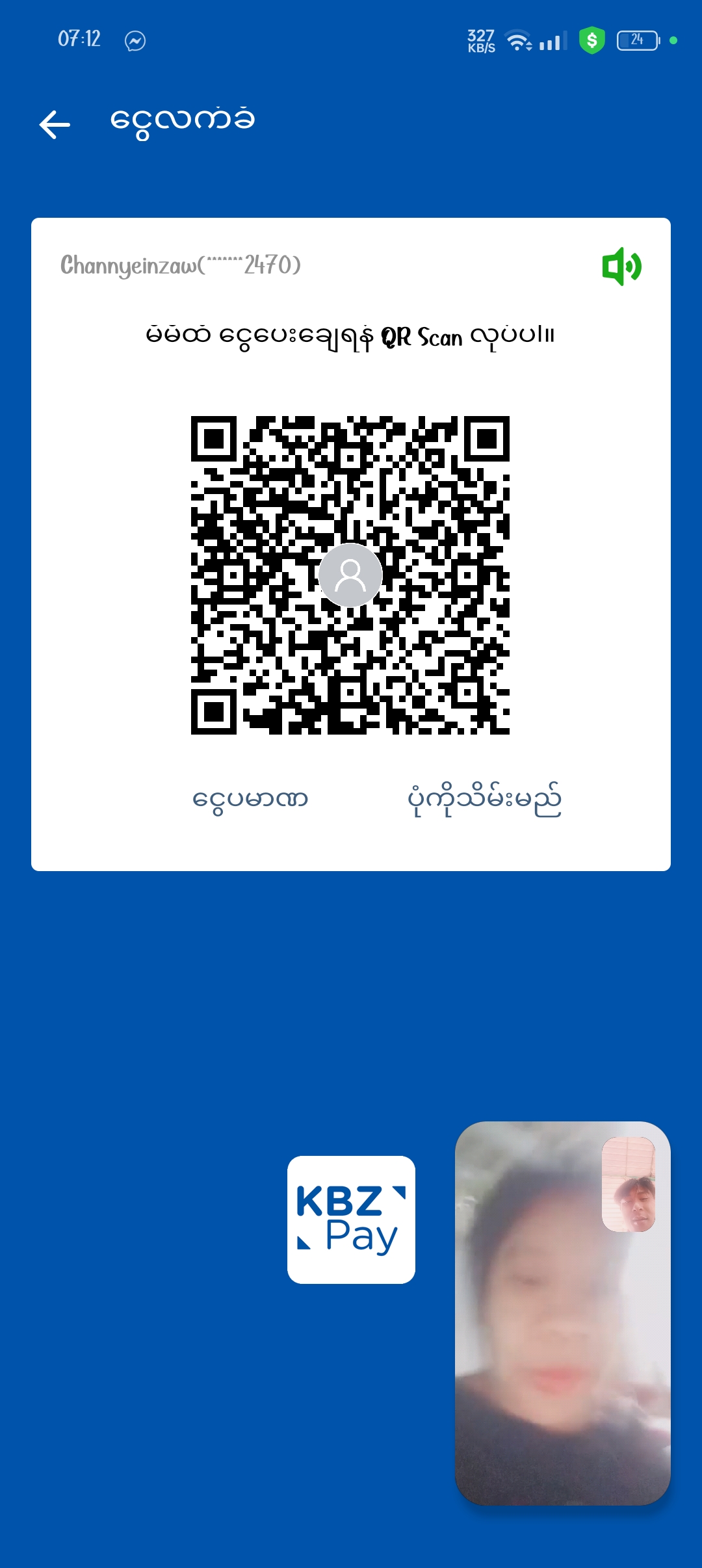This screenshot has width=702, height=1568.
Task: Tap ငွေပမာဏ to set the amount
Action: point(250,799)
